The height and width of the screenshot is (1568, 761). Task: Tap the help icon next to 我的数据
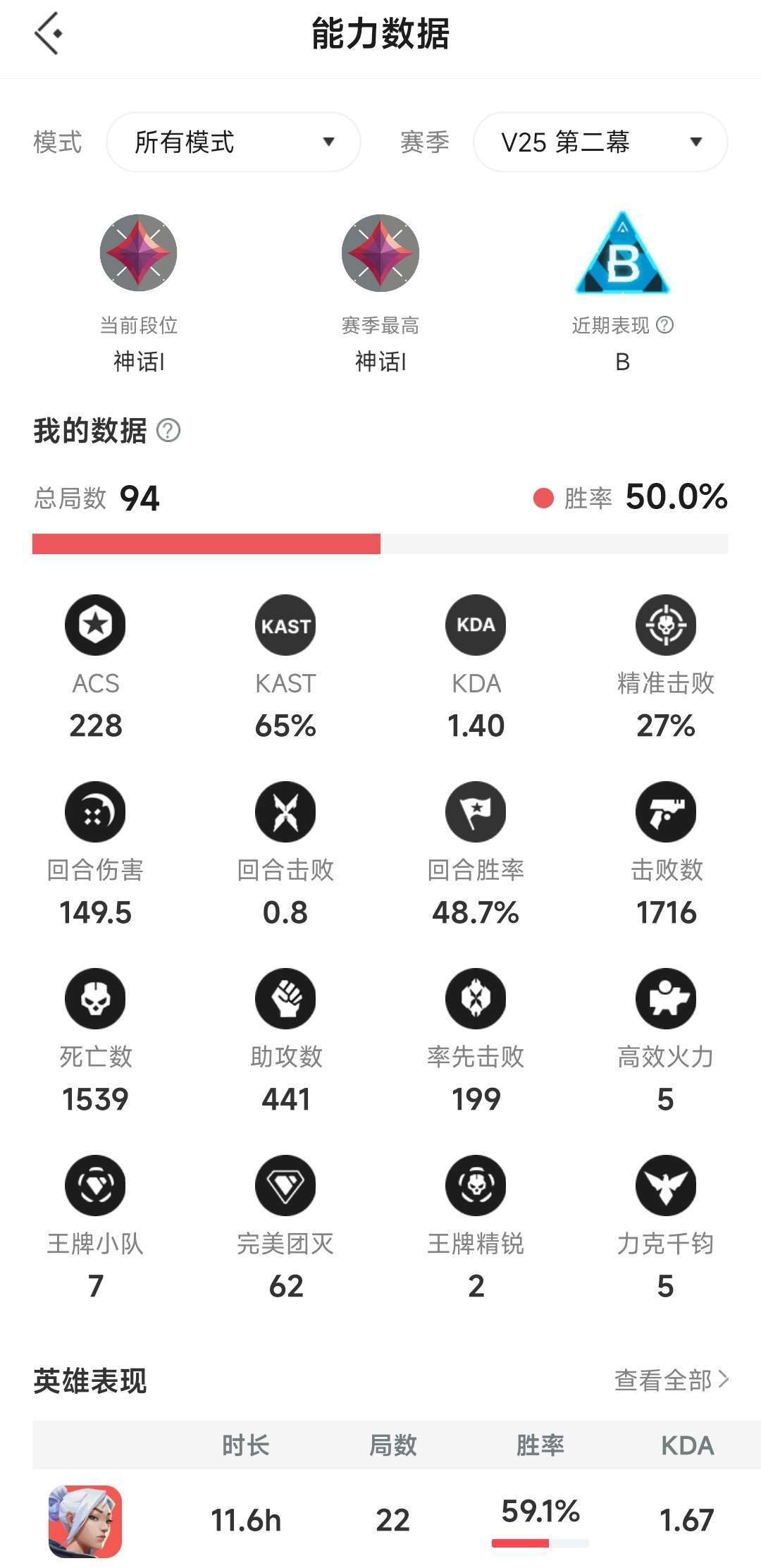click(x=168, y=430)
